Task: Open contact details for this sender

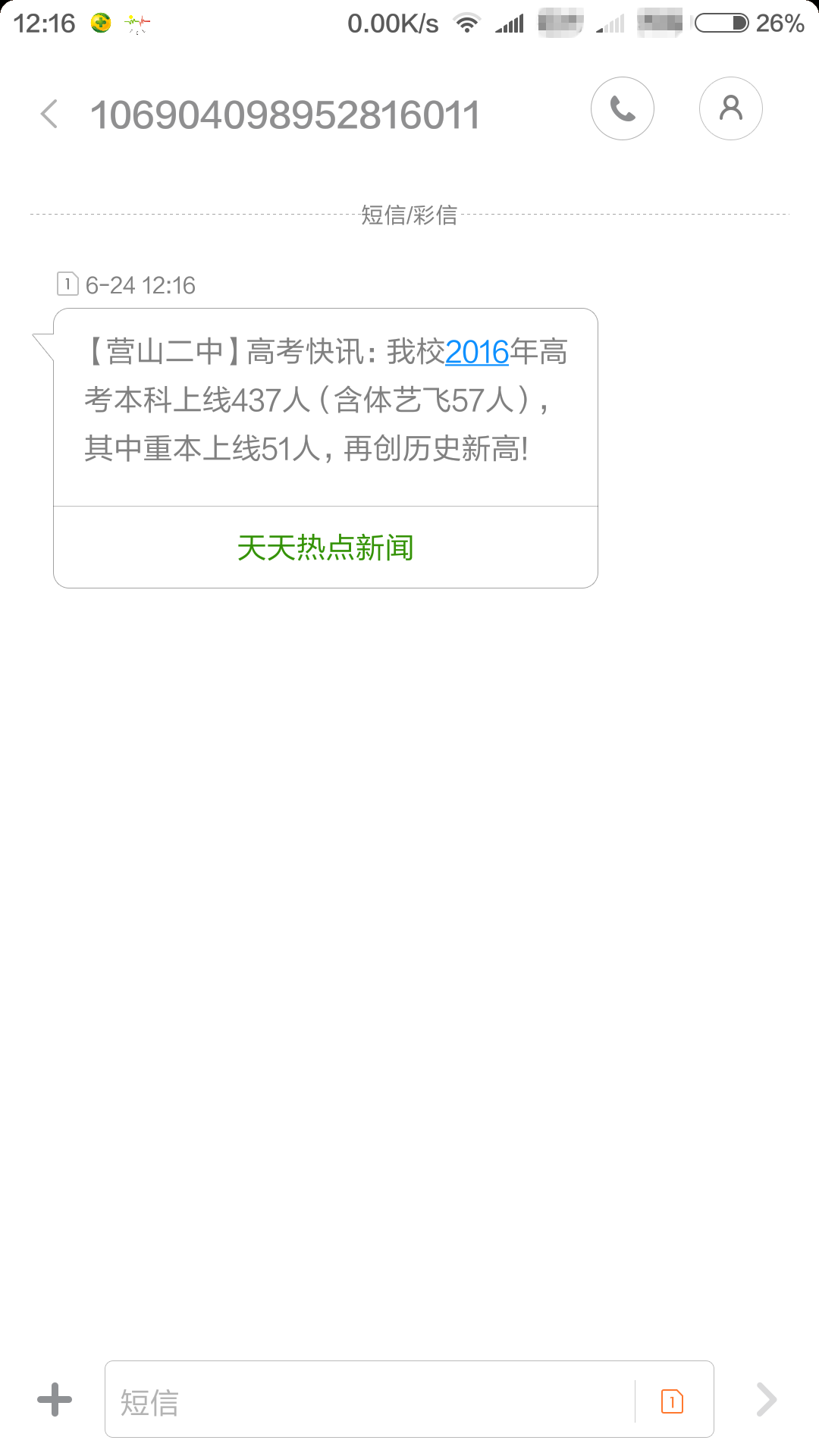Action: (x=730, y=109)
